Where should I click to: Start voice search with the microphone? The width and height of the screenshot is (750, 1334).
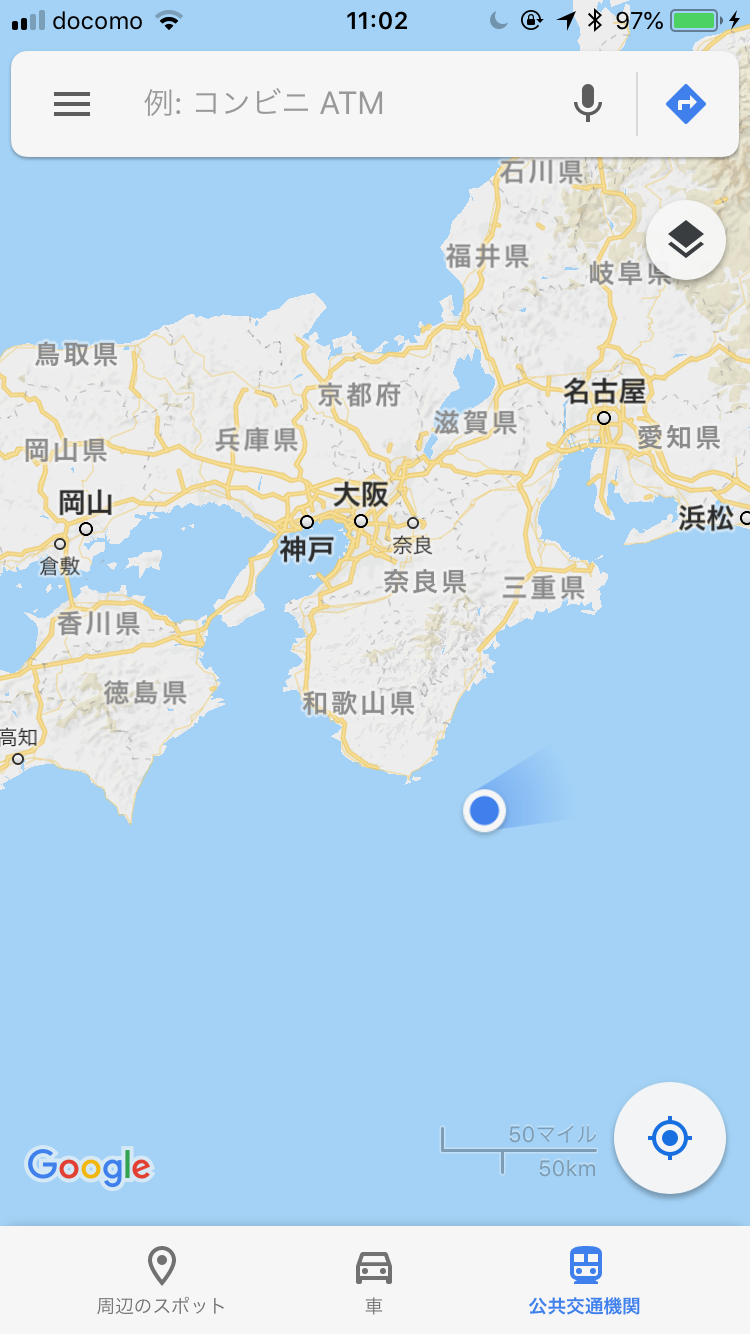click(588, 104)
